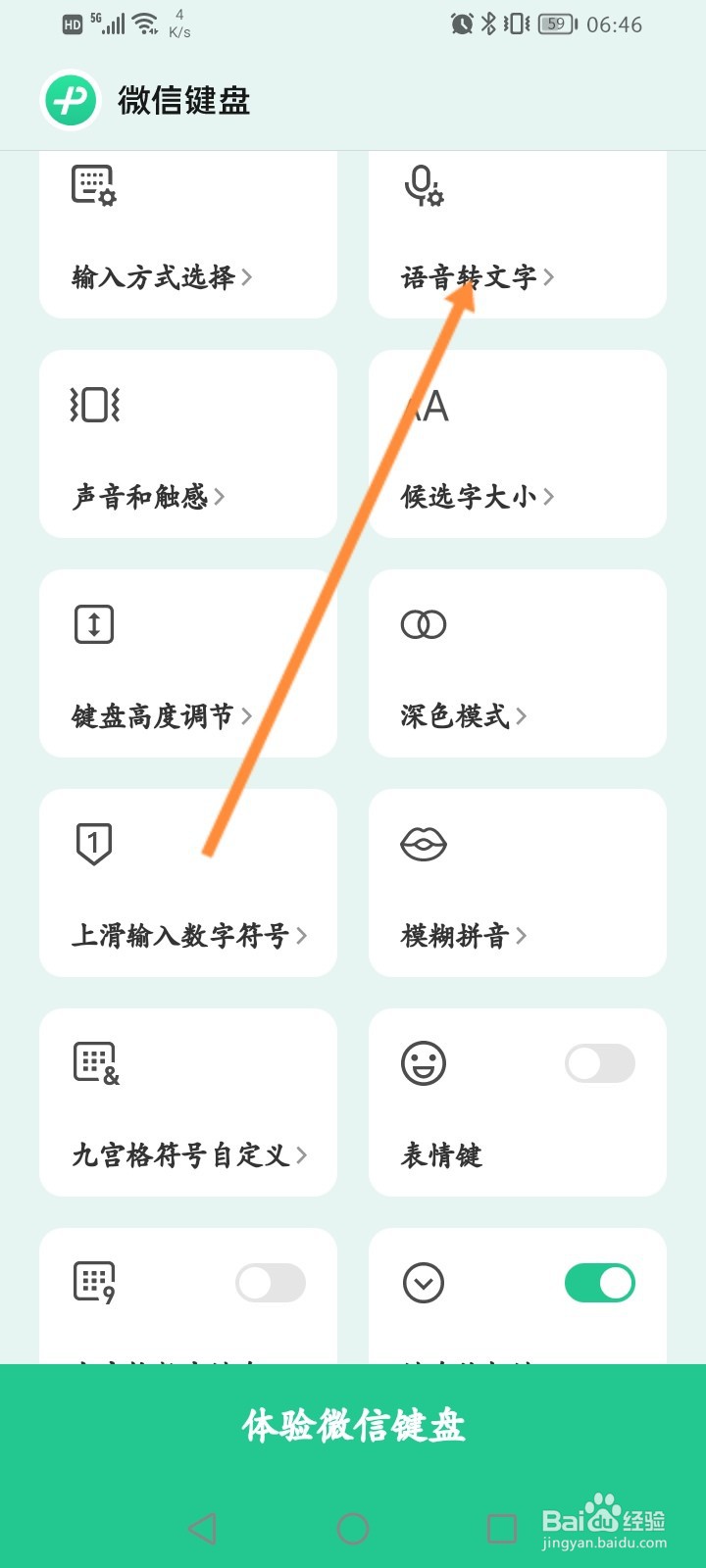Tap the 九宫格符号自定义 keyboard icon
706x1568 pixels.
(93, 1062)
